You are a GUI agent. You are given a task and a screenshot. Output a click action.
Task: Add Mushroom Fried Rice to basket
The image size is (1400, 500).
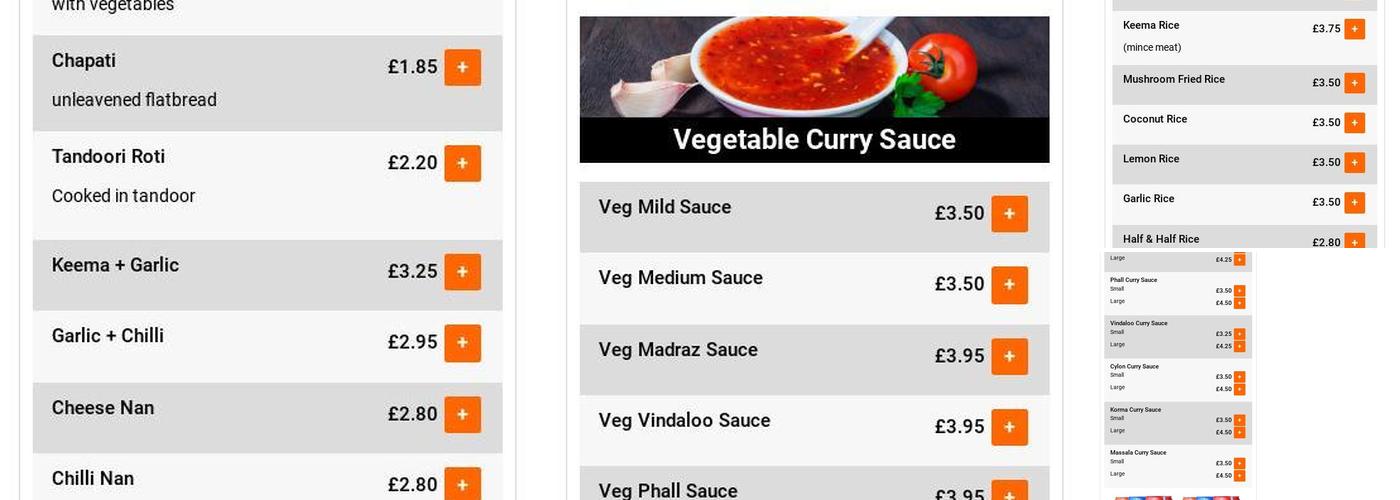coord(1354,83)
